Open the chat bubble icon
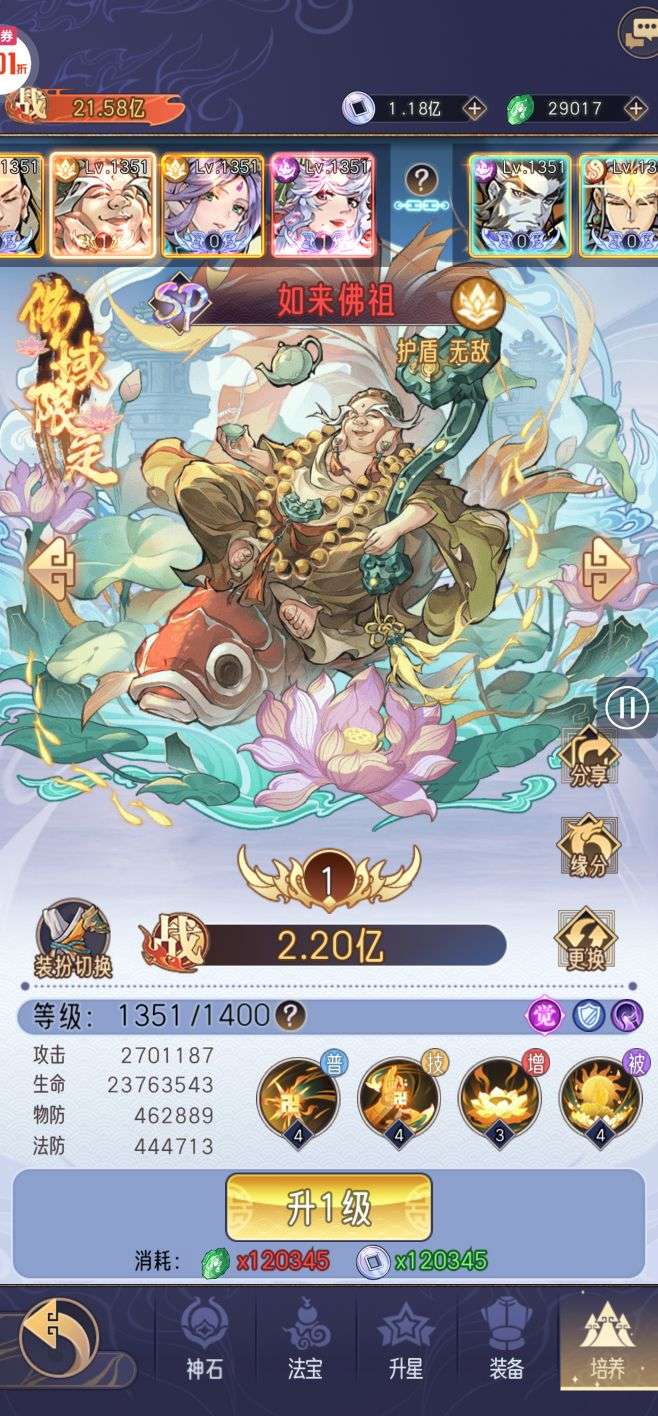The width and height of the screenshot is (658, 1416). pyautogui.click(x=637, y=33)
